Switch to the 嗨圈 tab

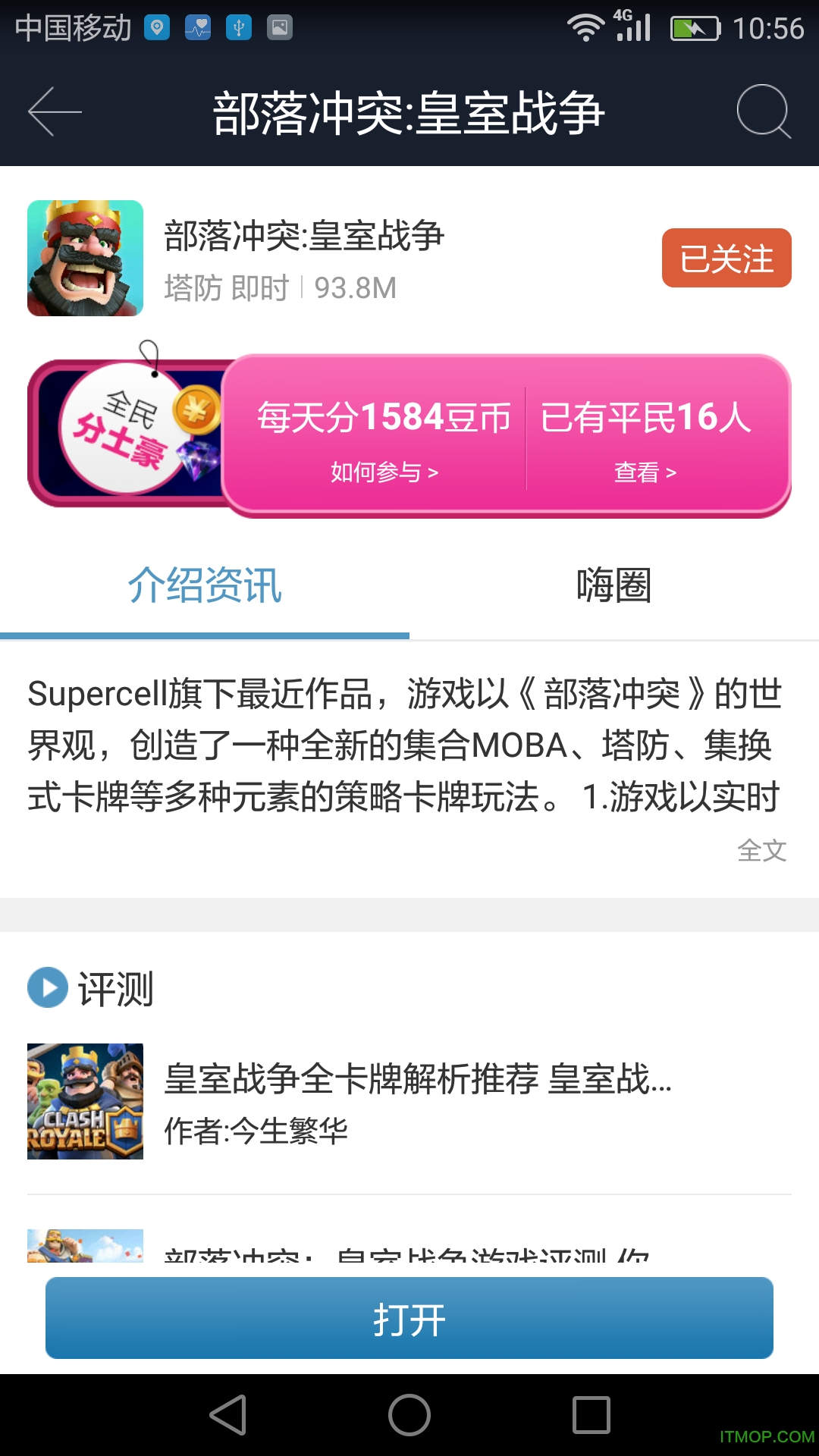coord(613,586)
